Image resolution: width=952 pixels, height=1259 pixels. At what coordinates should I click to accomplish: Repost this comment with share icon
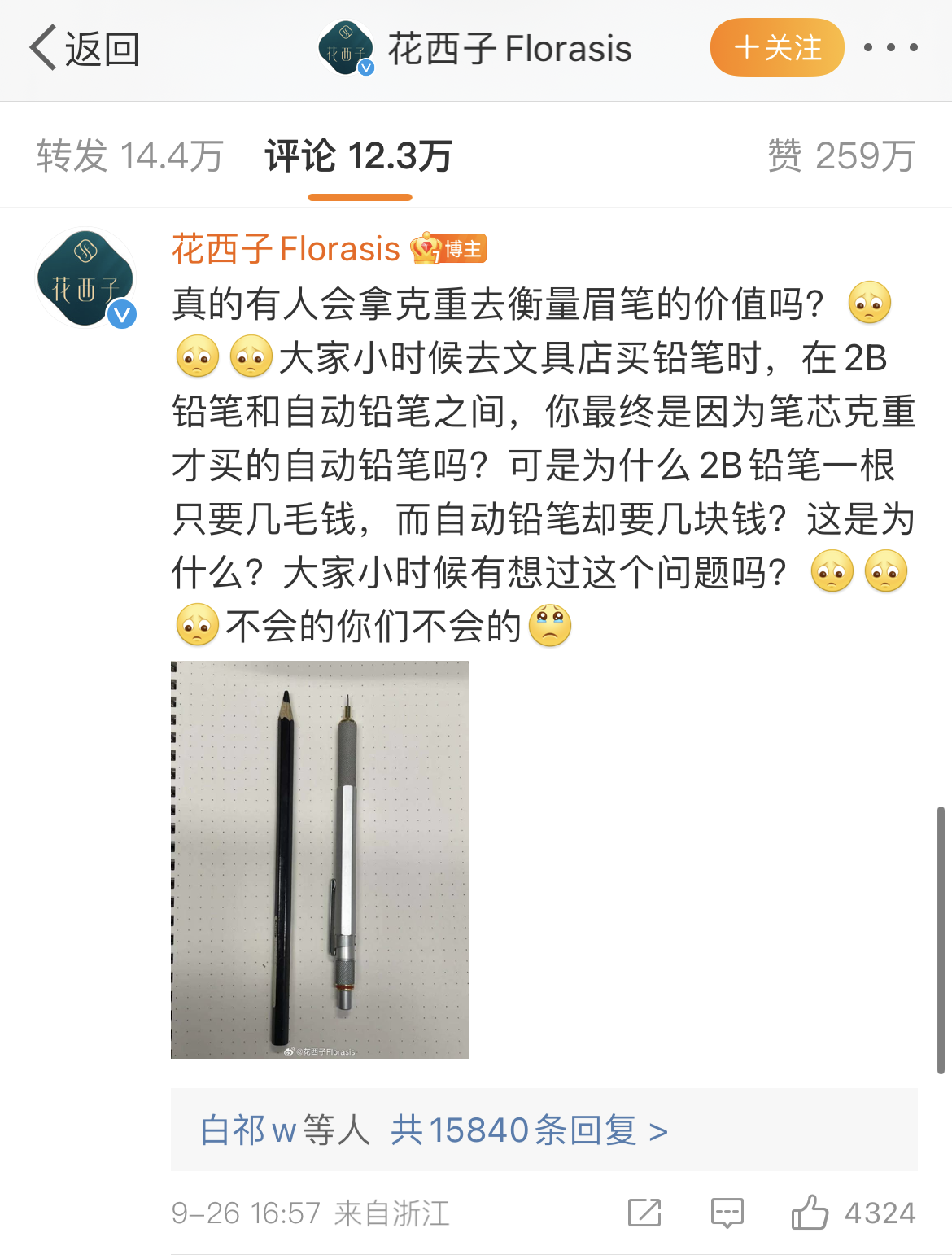click(644, 1213)
